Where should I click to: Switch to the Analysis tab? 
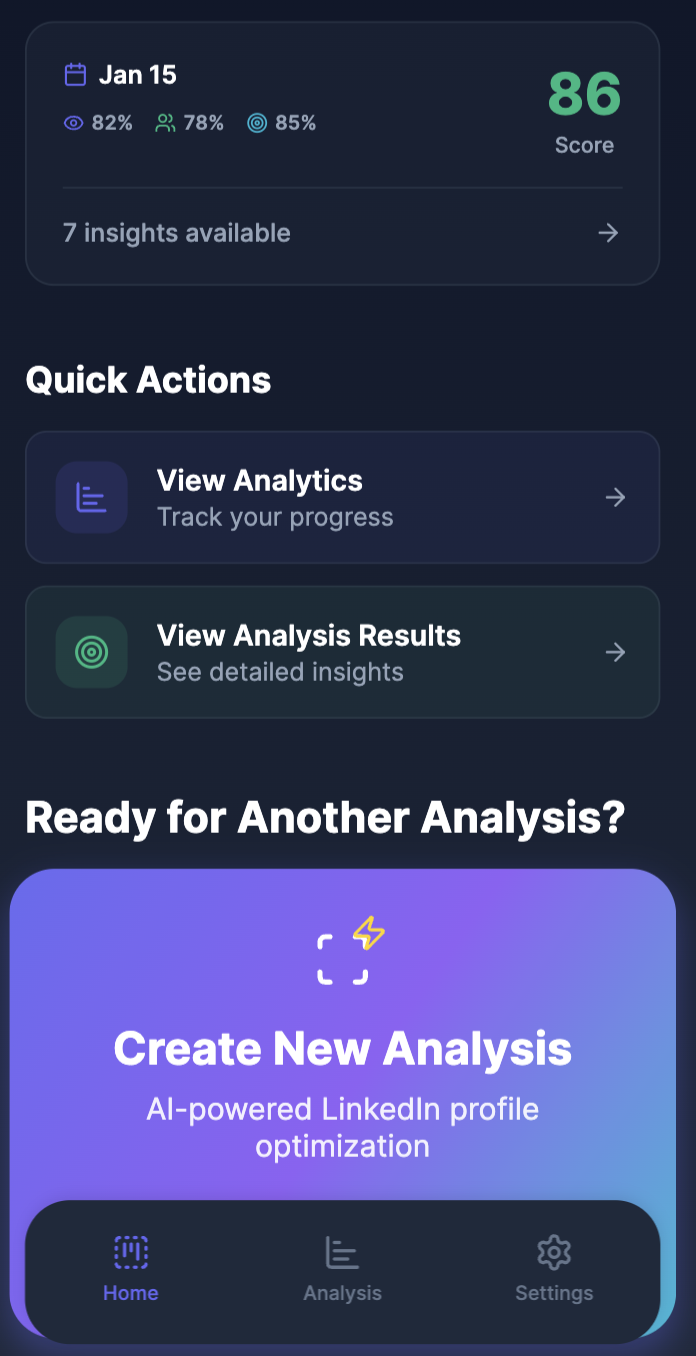343,1270
